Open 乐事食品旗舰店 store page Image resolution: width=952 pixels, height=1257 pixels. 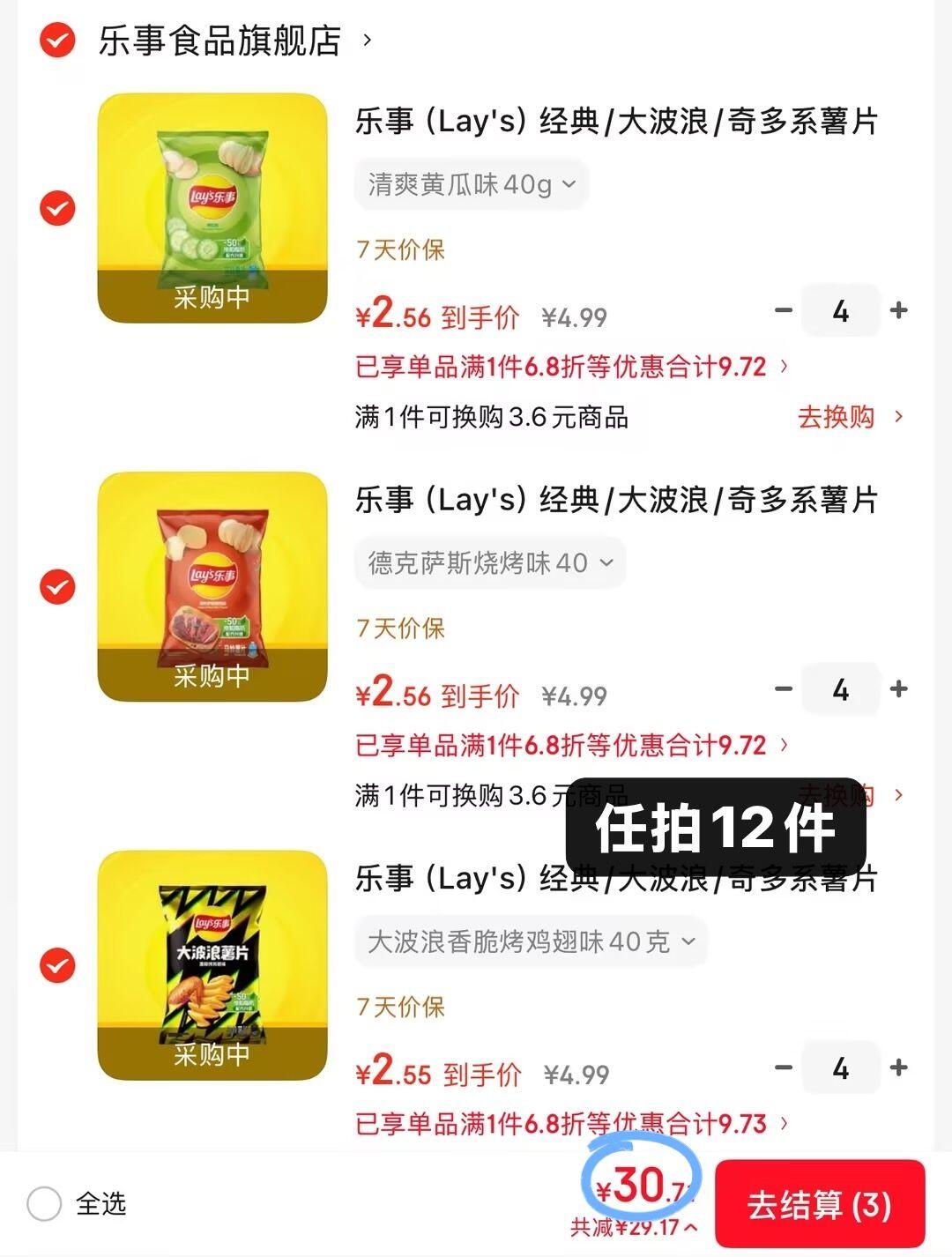(220, 41)
